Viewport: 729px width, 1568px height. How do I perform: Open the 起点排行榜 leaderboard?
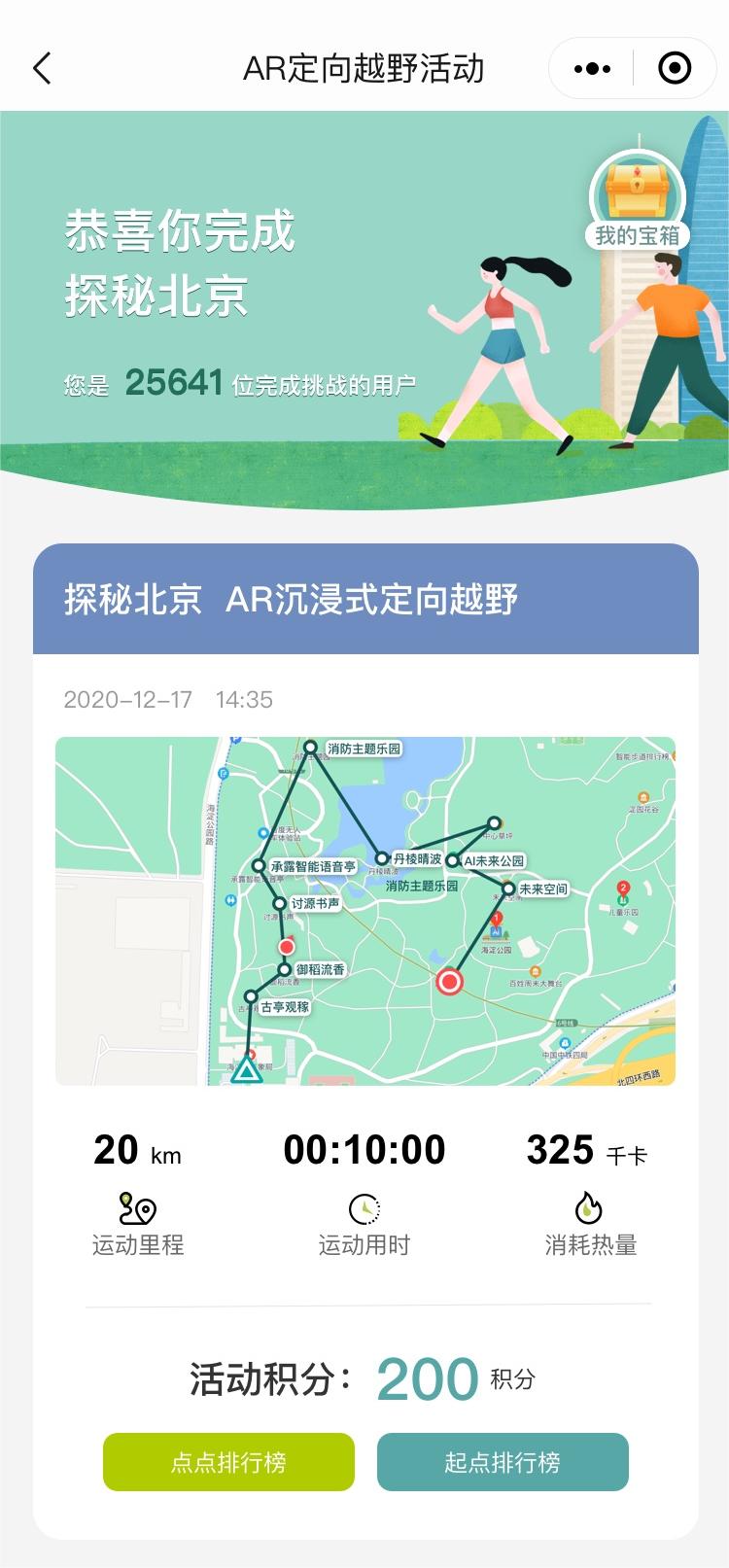tap(503, 1462)
